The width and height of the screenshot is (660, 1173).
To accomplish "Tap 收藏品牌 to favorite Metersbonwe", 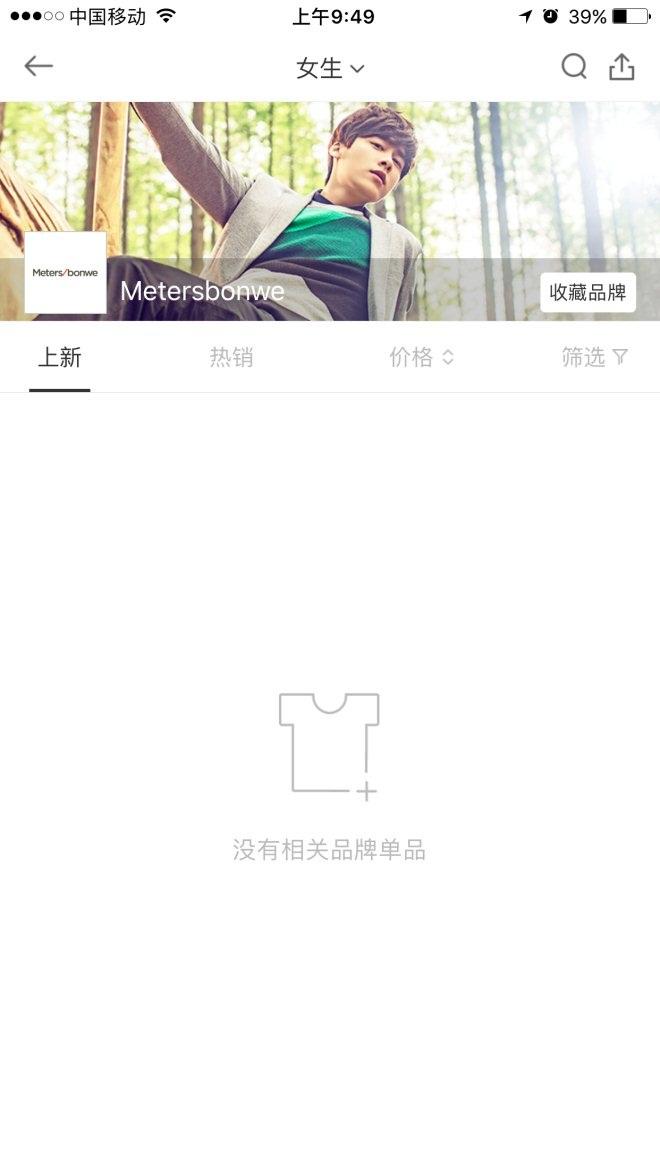I will point(588,293).
